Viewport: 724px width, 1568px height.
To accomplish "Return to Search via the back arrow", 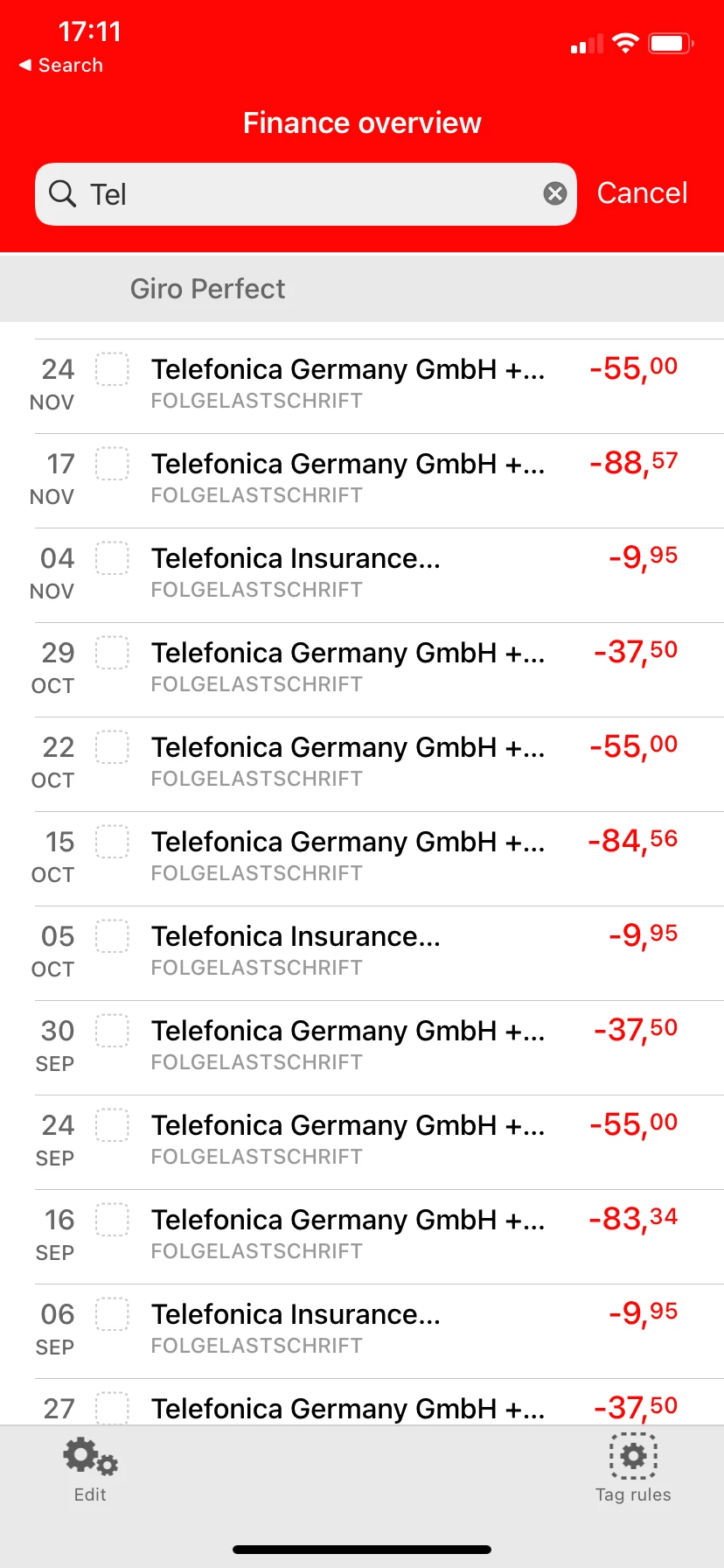I will (x=60, y=66).
